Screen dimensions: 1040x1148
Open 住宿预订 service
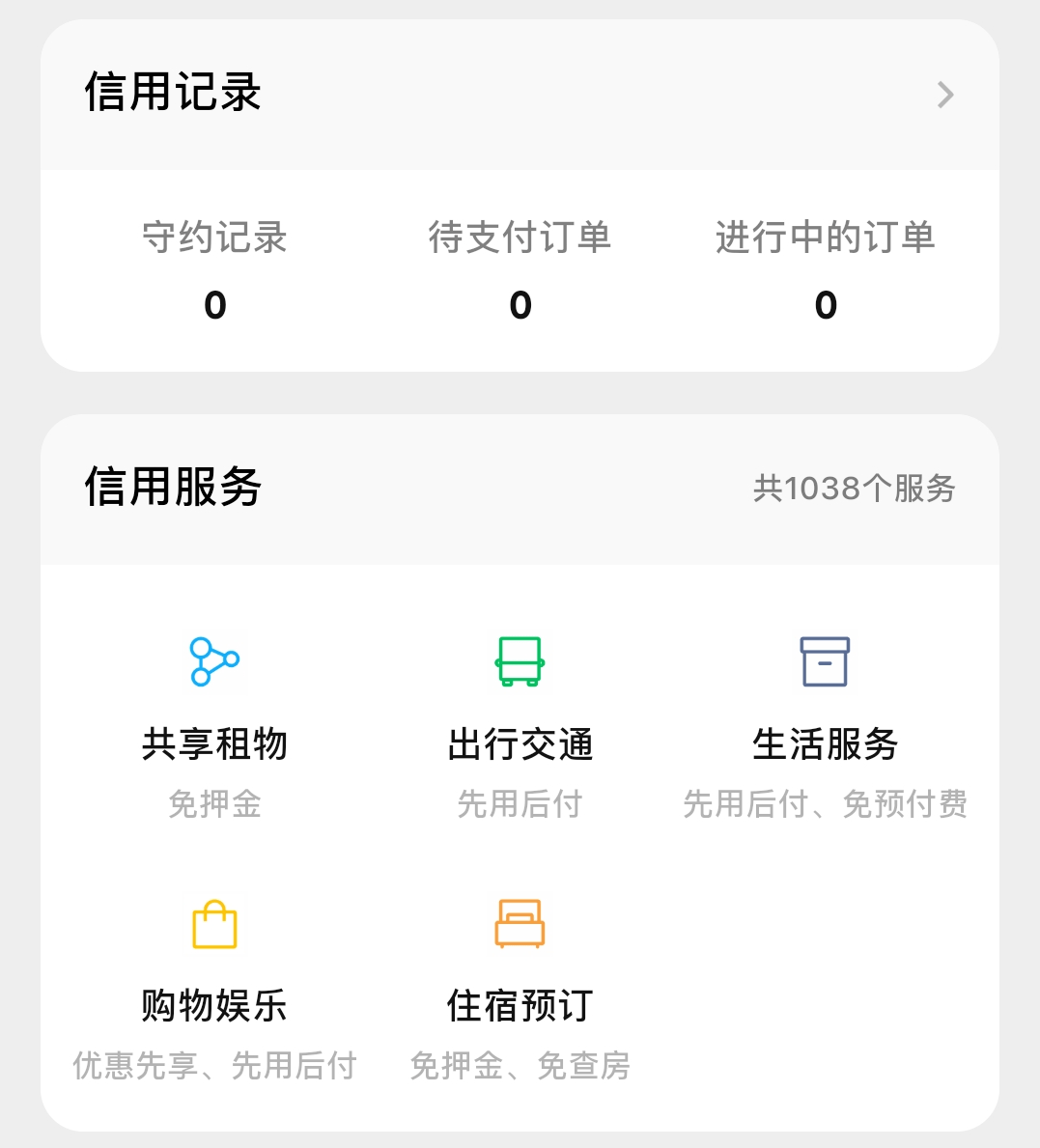point(520,987)
